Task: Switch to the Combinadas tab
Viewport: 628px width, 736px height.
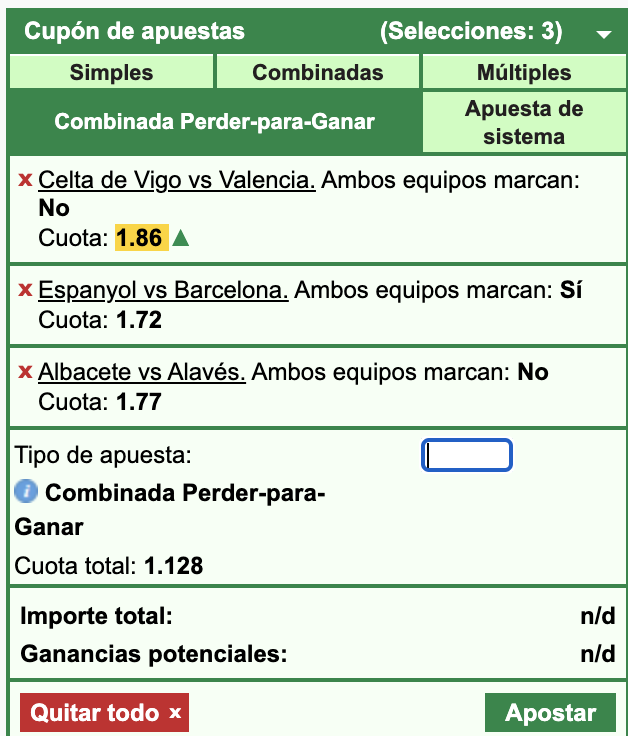Action: (317, 73)
